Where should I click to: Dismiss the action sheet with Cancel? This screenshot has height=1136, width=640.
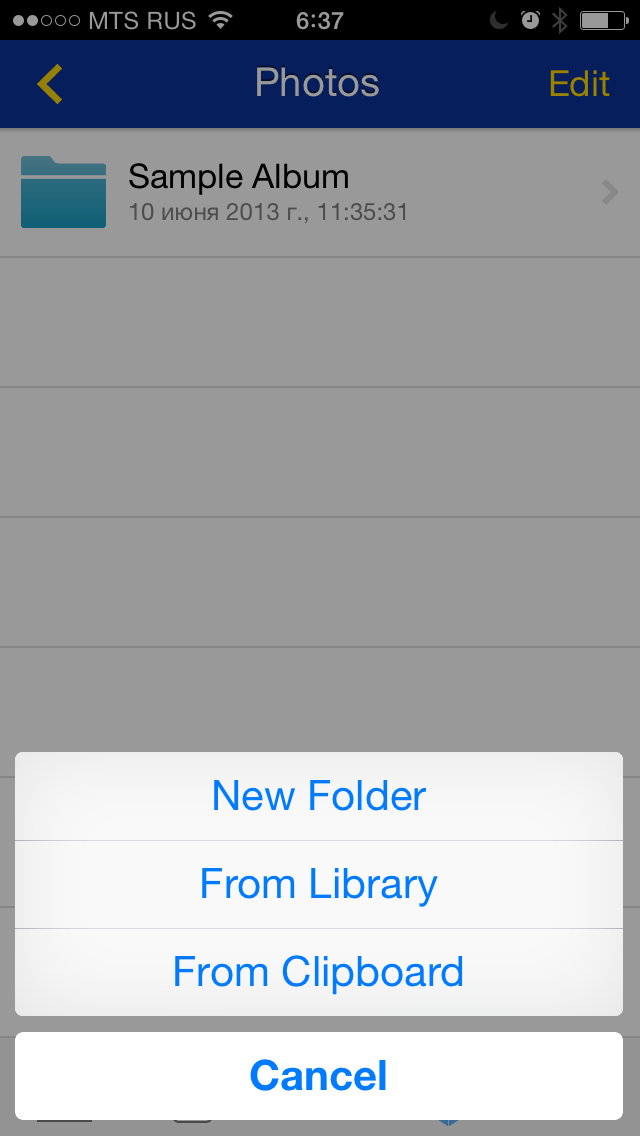[x=319, y=1076]
